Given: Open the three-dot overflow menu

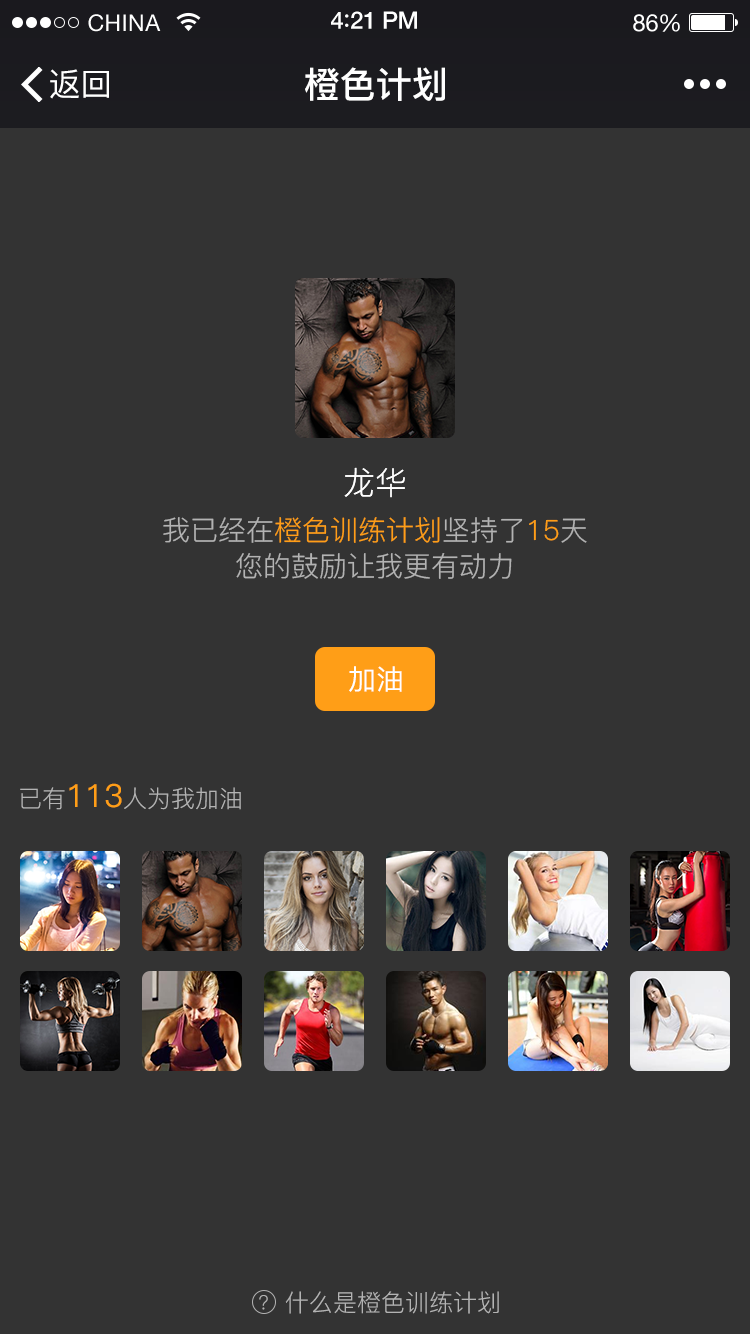Looking at the screenshot, I should 704,85.
